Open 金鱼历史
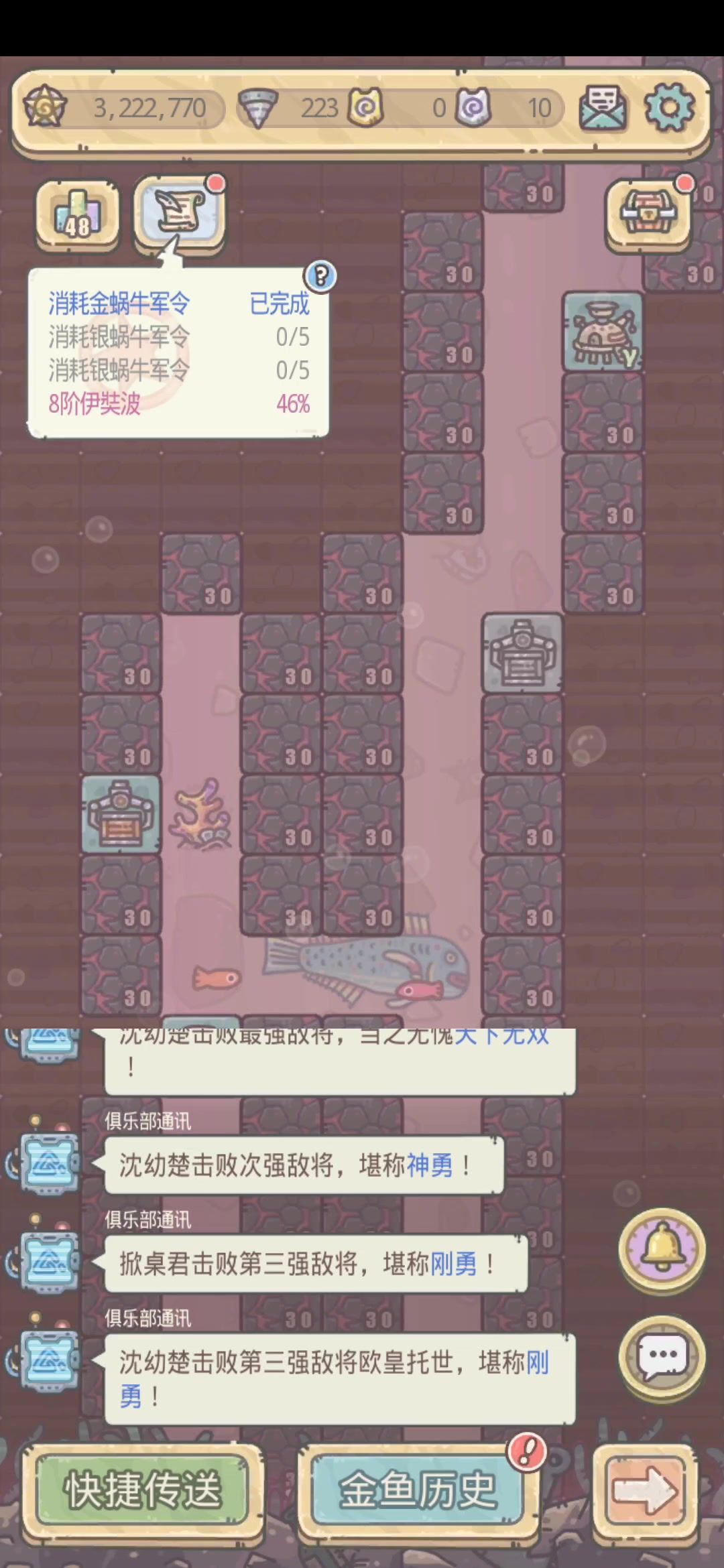Viewport: 724px width, 1568px height. (417, 1490)
